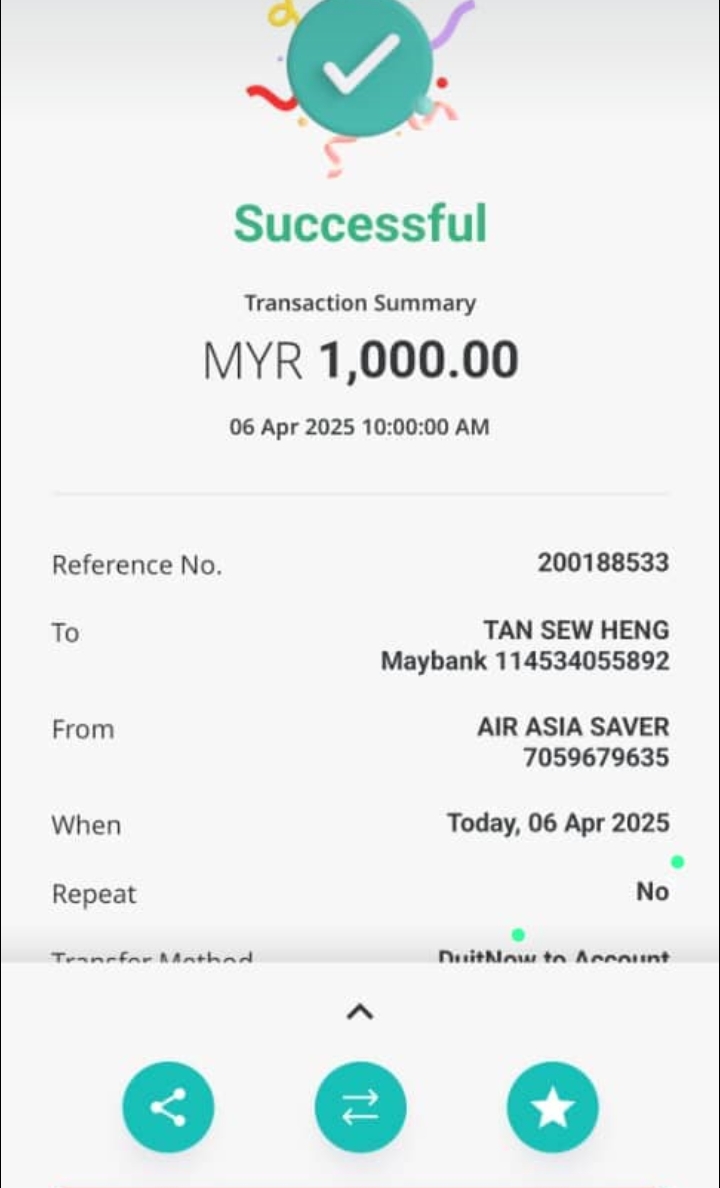Add this transfer to favourites

click(553, 1107)
